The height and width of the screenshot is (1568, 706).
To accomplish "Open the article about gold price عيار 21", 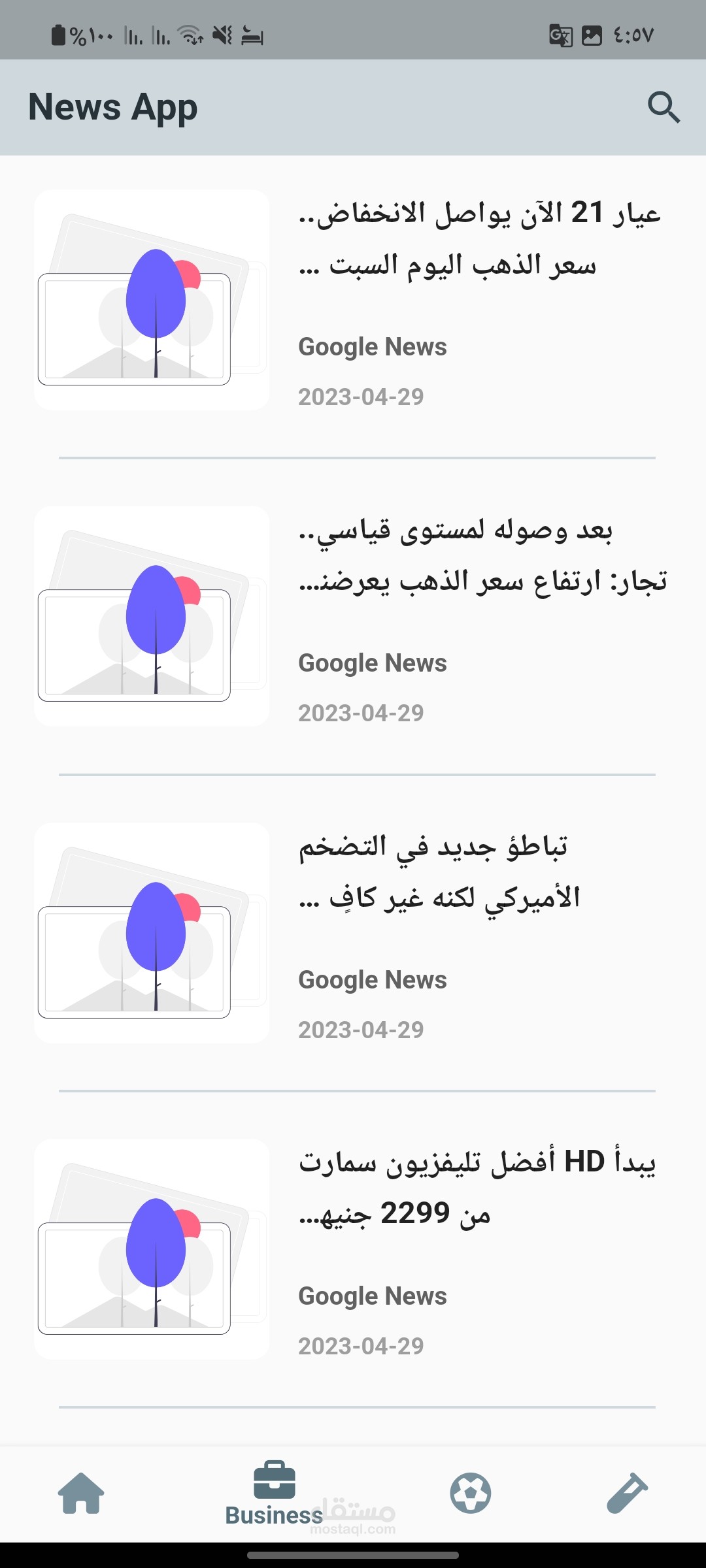I will click(x=479, y=239).
